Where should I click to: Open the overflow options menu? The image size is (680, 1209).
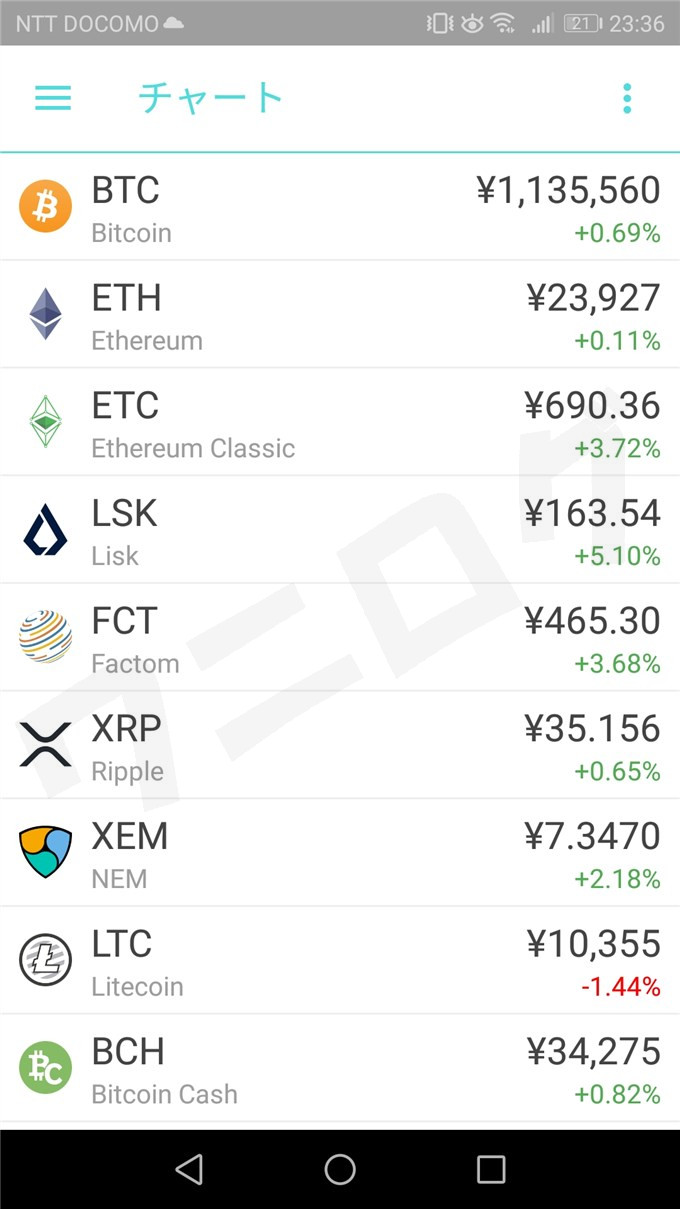click(x=627, y=98)
